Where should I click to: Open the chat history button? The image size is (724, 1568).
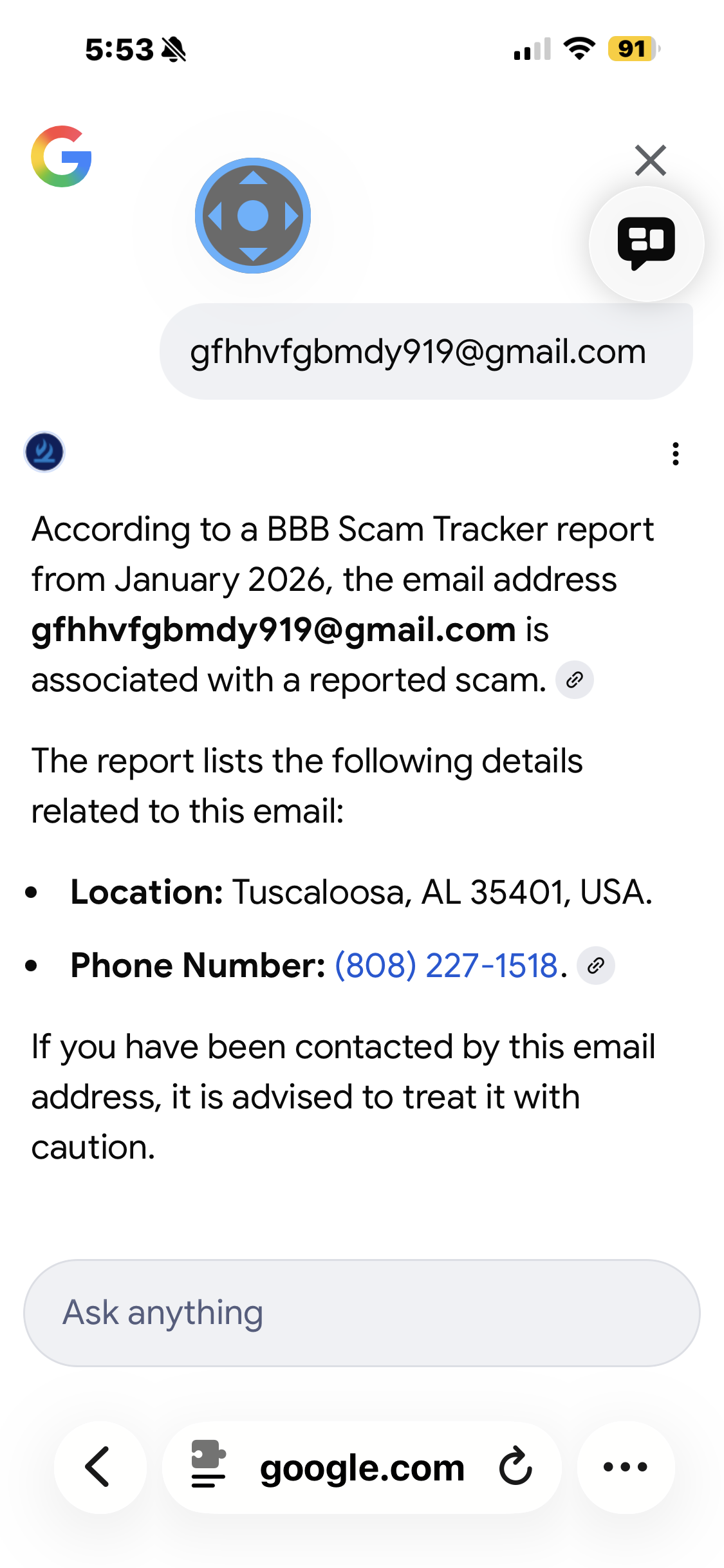point(646,244)
